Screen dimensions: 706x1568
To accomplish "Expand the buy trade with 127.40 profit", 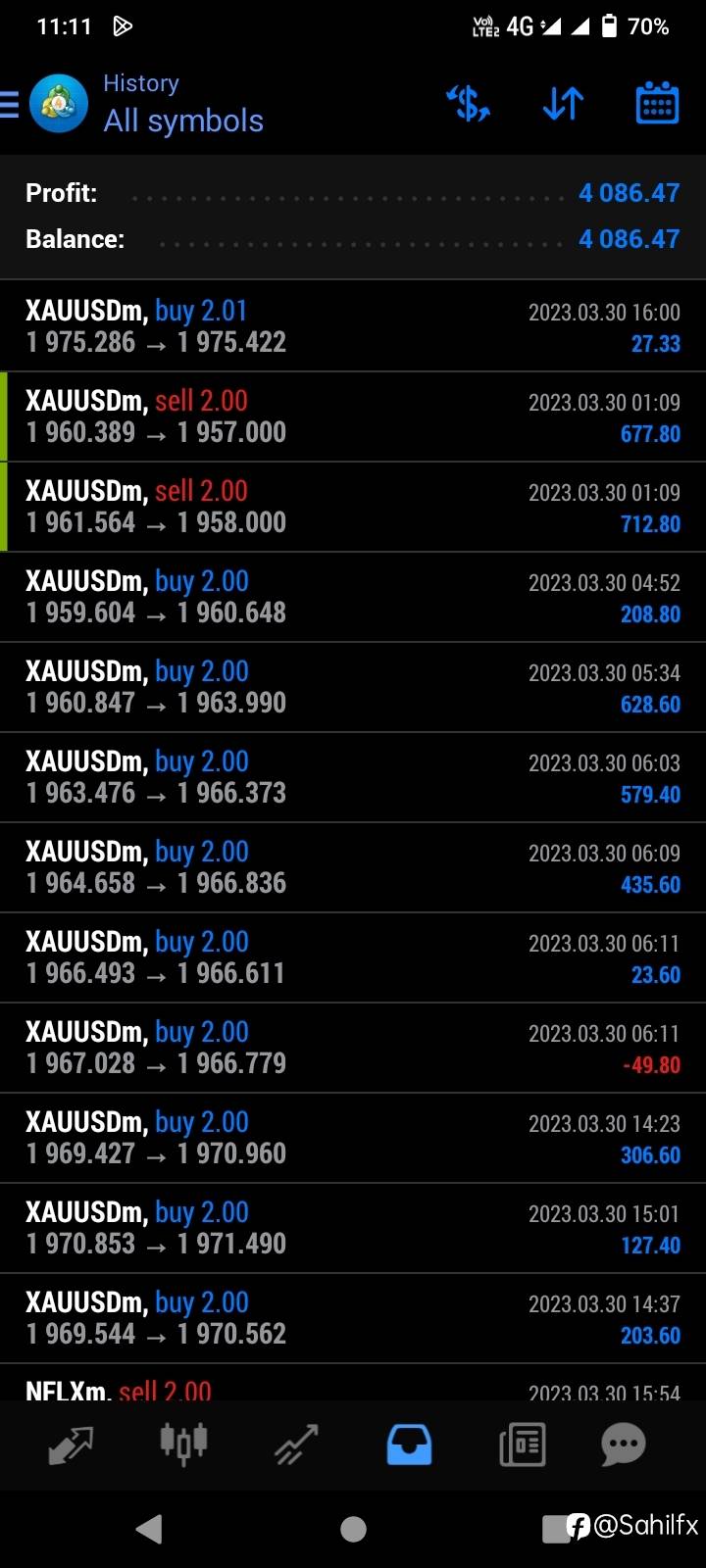I will click(x=353, y=1228).
